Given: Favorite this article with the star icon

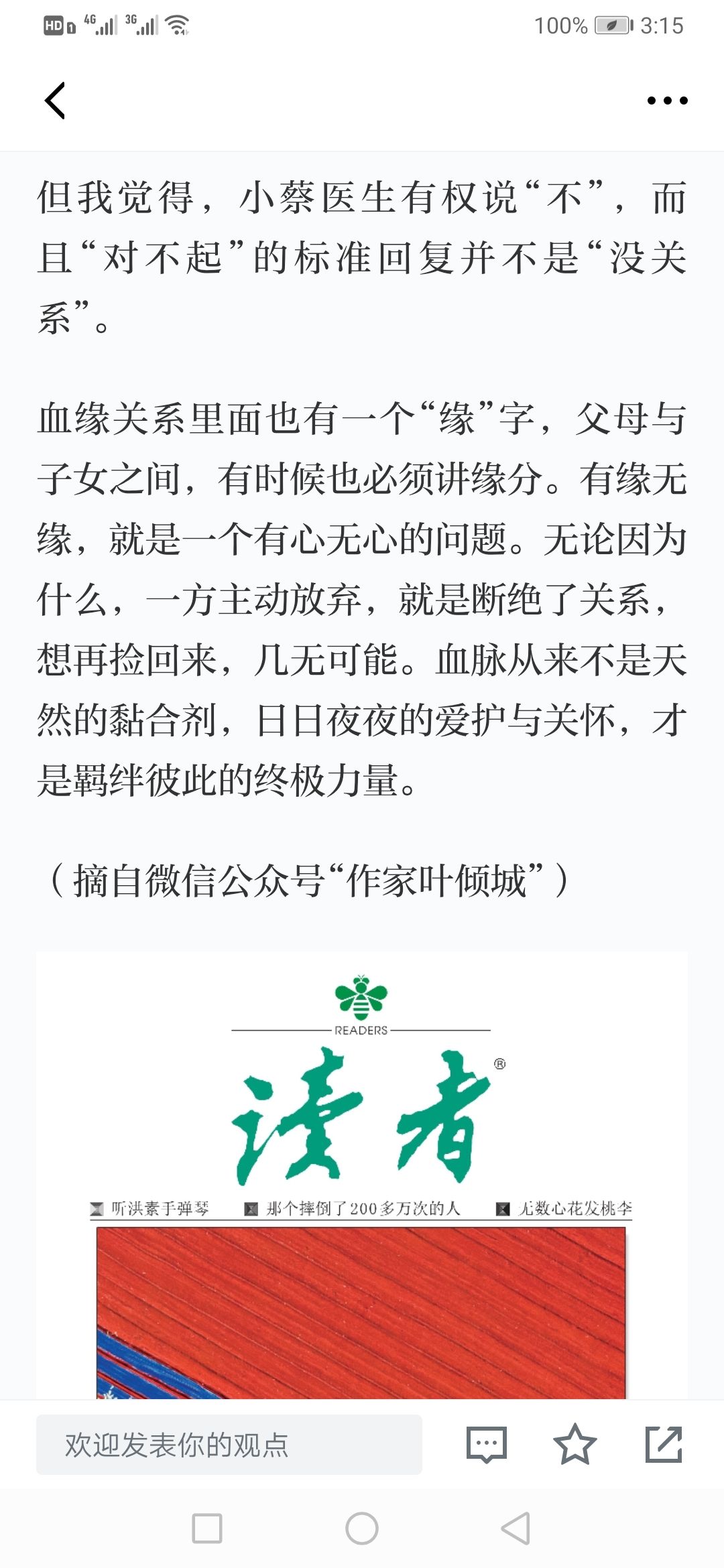Looking at the screenshot, I should tap(575, 1444).
